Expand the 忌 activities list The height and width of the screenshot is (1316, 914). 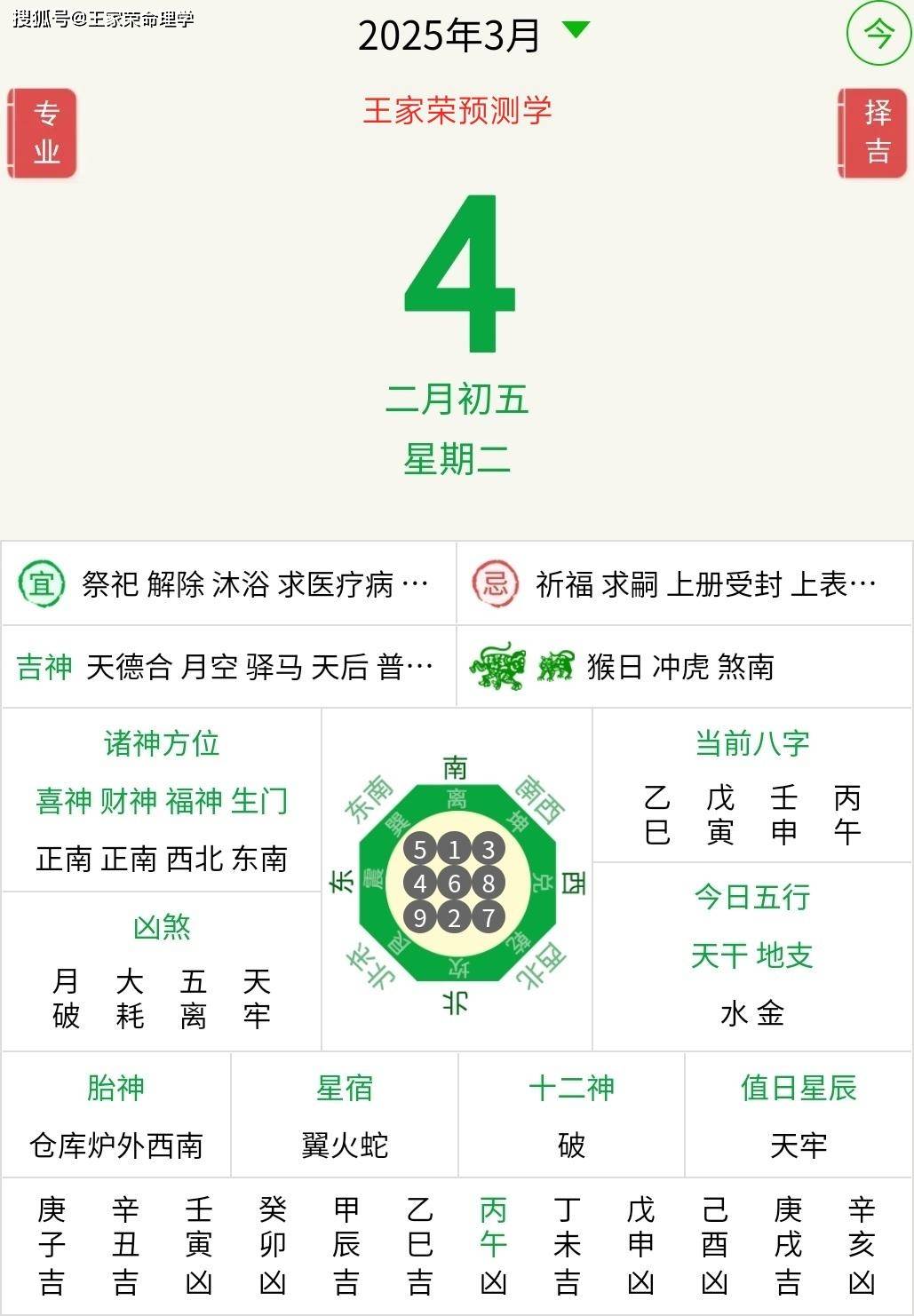click(x=684, y=583)
